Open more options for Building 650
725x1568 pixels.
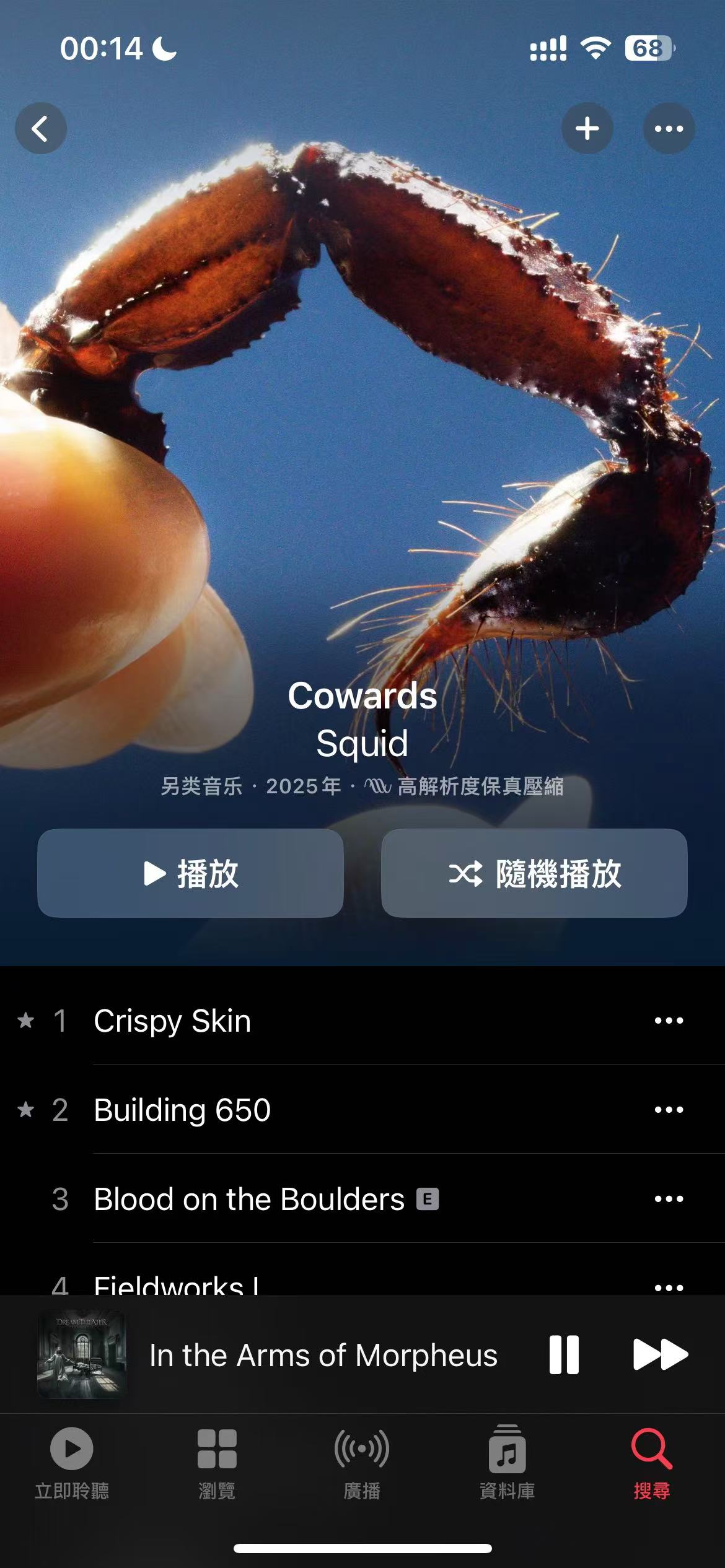click(669, 1110)
